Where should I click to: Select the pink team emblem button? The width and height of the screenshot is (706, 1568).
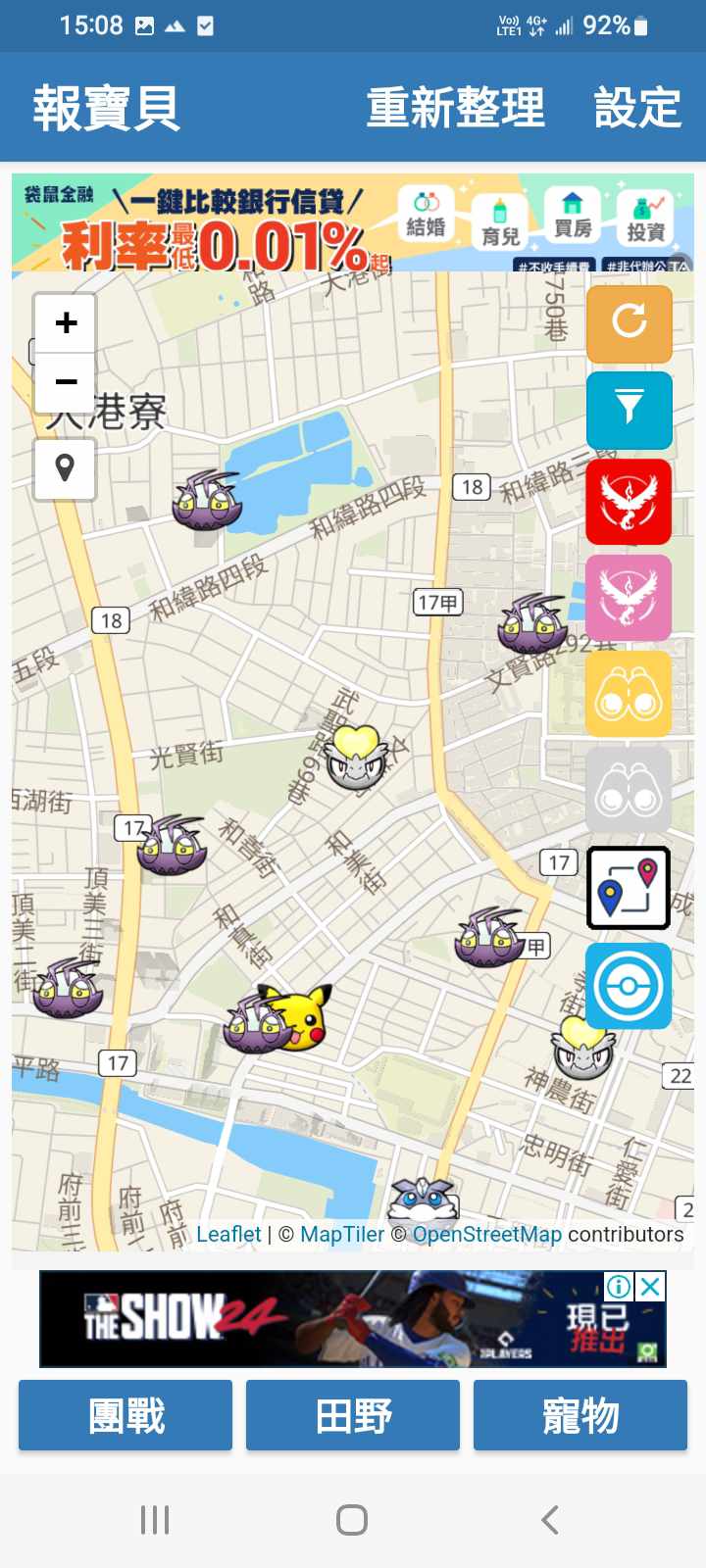[x=629, y=597]
